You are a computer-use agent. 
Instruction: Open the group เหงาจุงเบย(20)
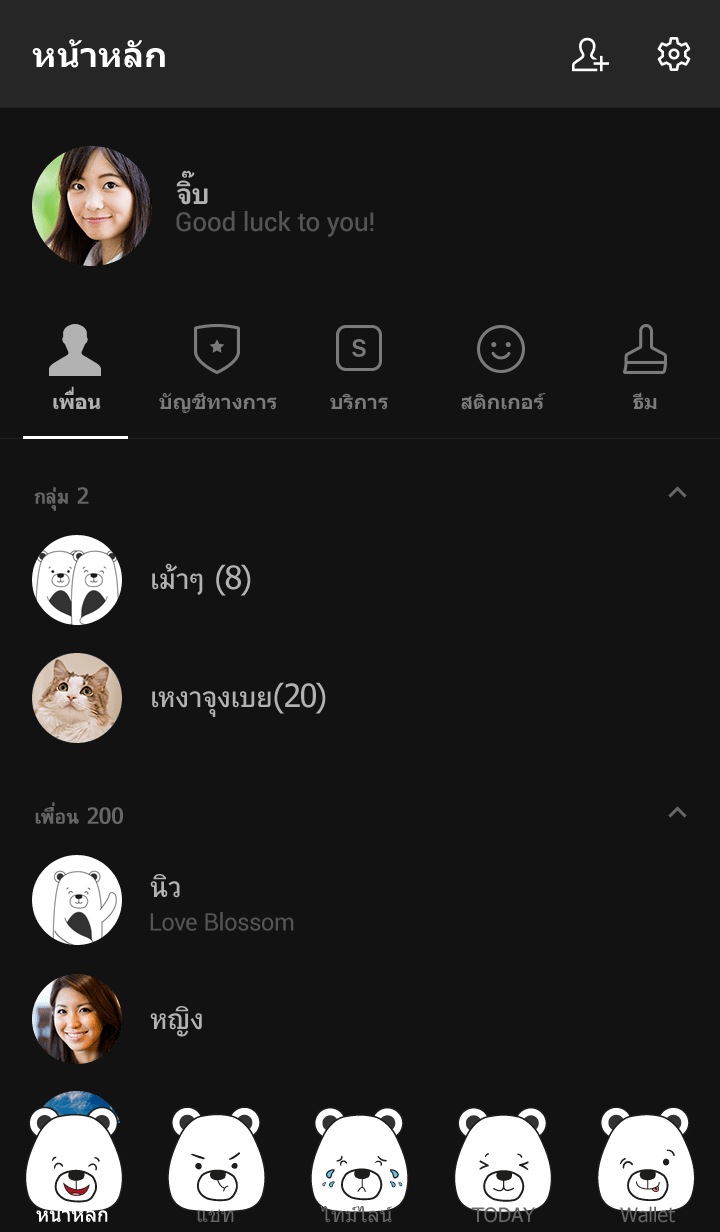click(238, 698)
